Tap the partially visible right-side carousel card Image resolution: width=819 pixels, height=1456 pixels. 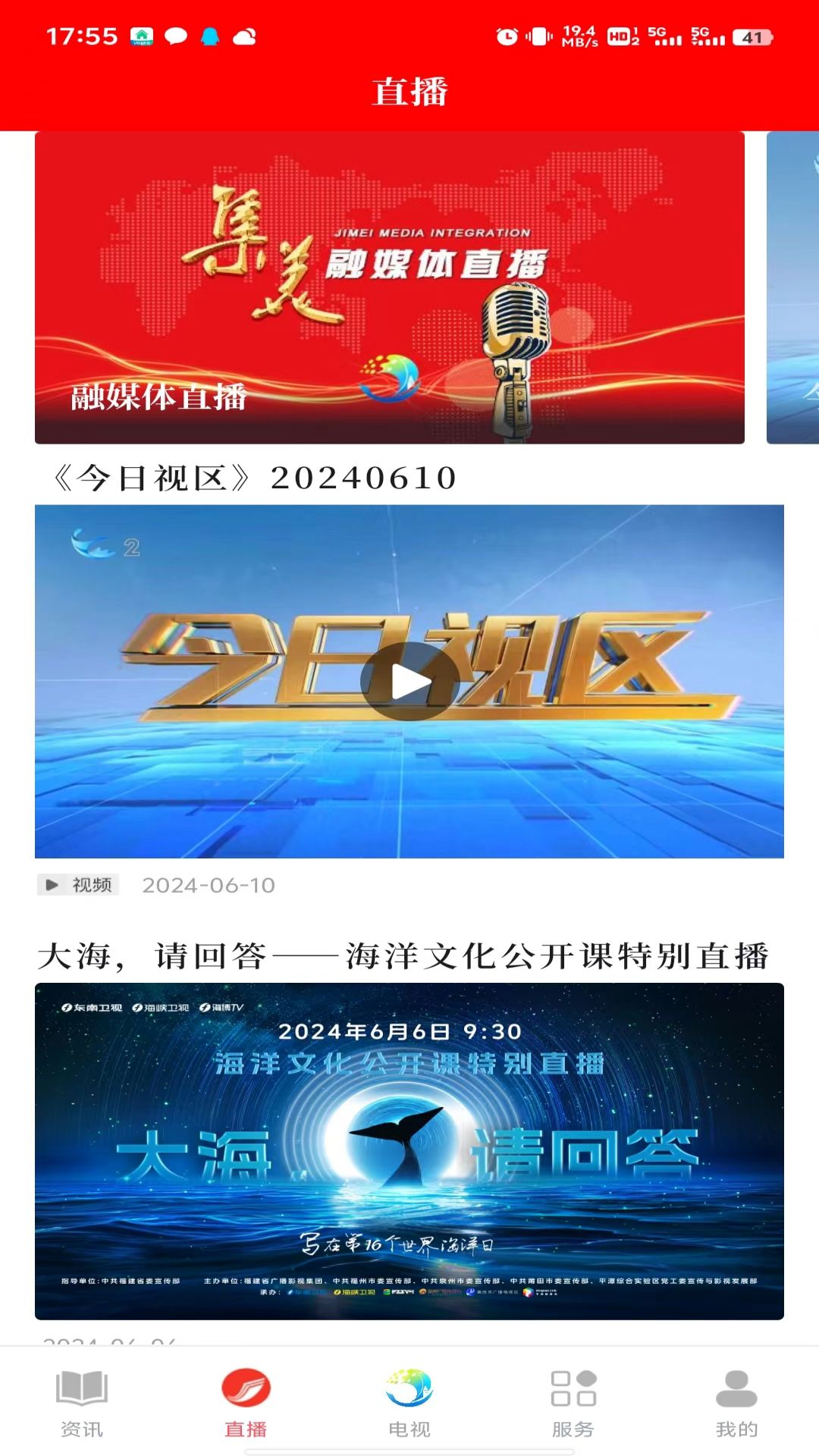click(795, 288)
